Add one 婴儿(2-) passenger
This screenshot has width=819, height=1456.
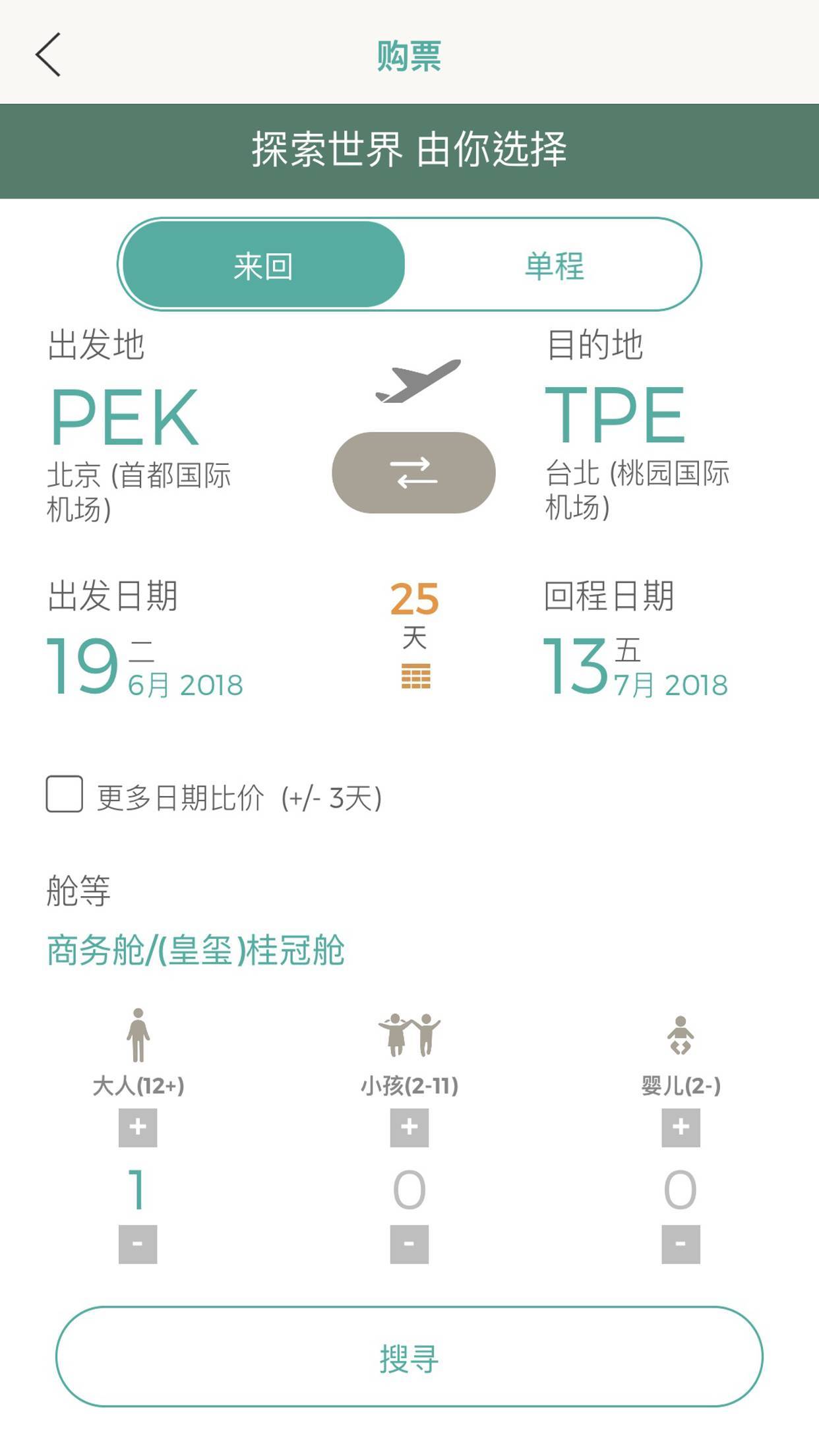(x=681, y=1128)
